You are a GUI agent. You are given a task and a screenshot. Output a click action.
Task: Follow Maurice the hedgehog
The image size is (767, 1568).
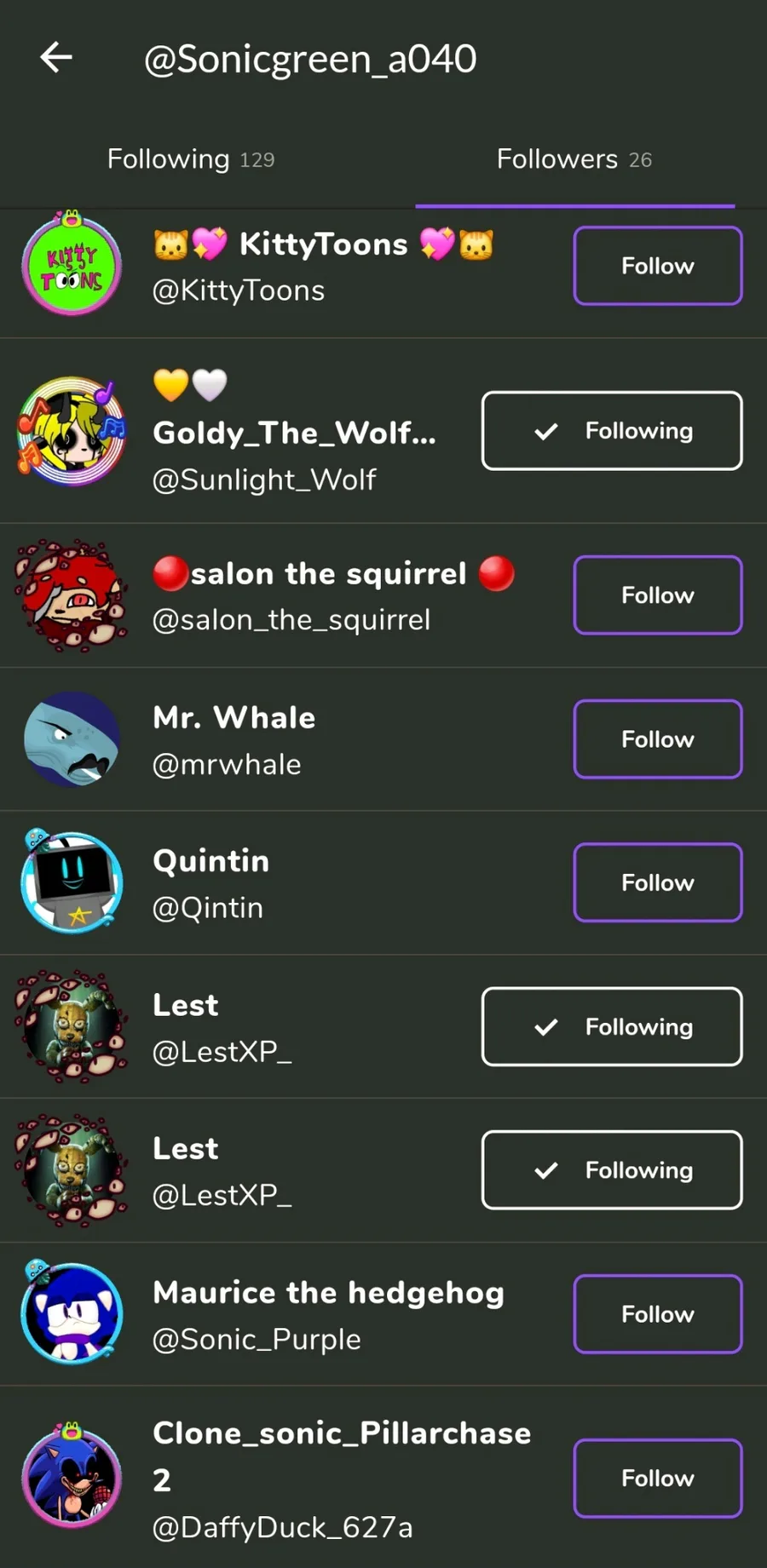(657, 1314)
